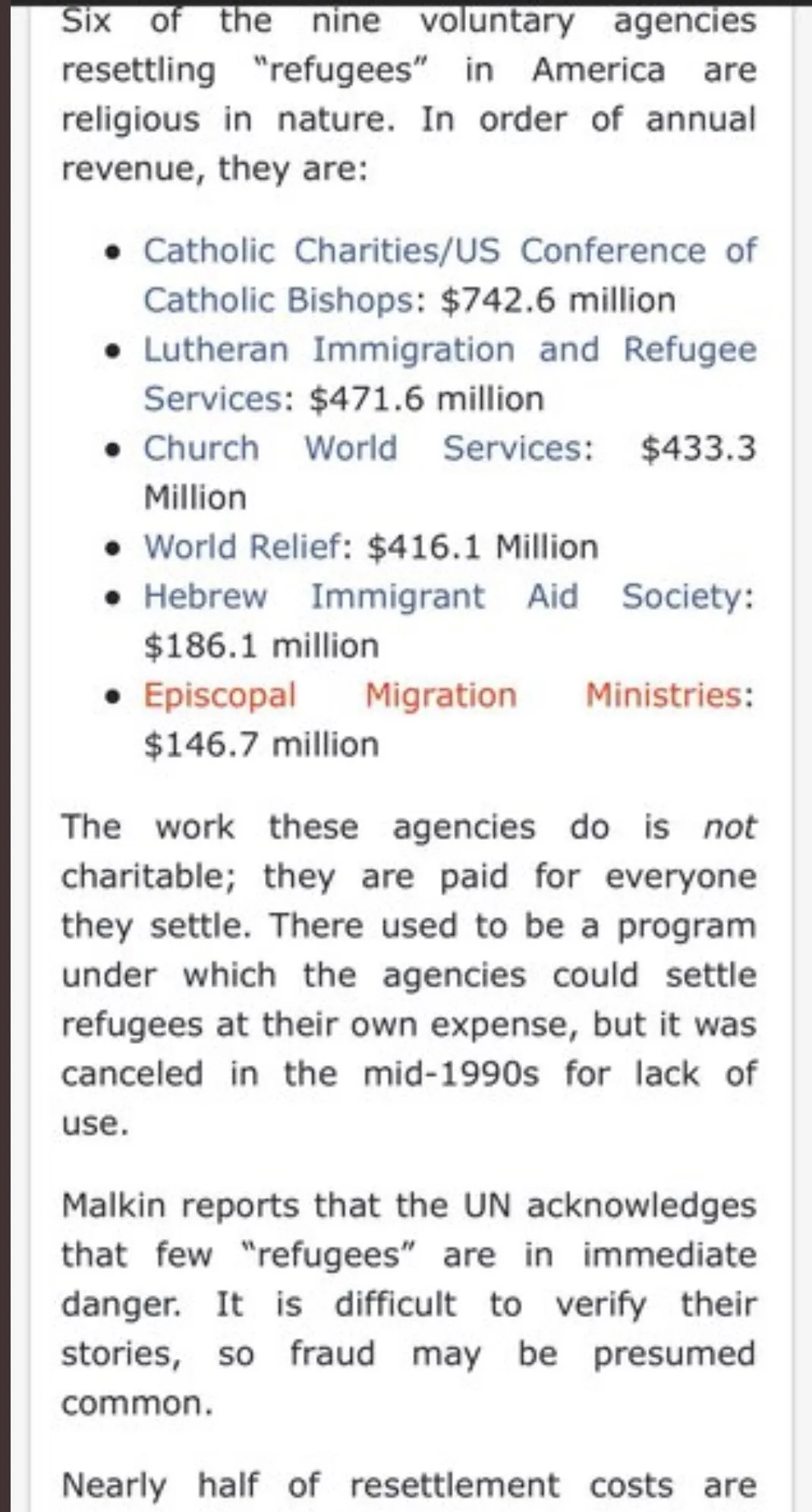This screenshot has width=812, height=1512.
Task: Open the Lutheran Immigration and Refugee Services link
Action: pyautogui.click(x=448, y=350)
